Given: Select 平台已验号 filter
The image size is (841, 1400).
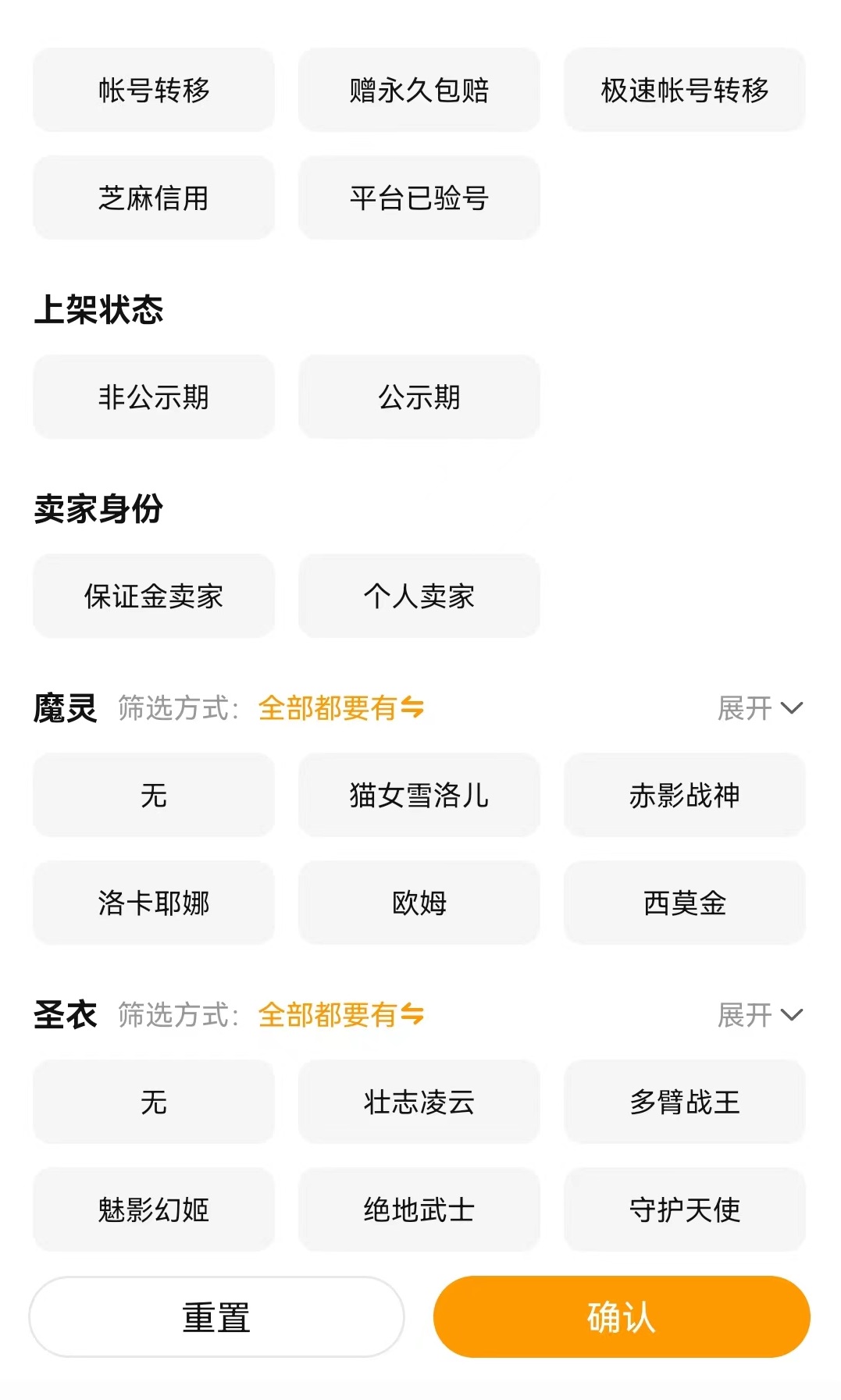Looking at the screenshot, I should pos(419,198).
